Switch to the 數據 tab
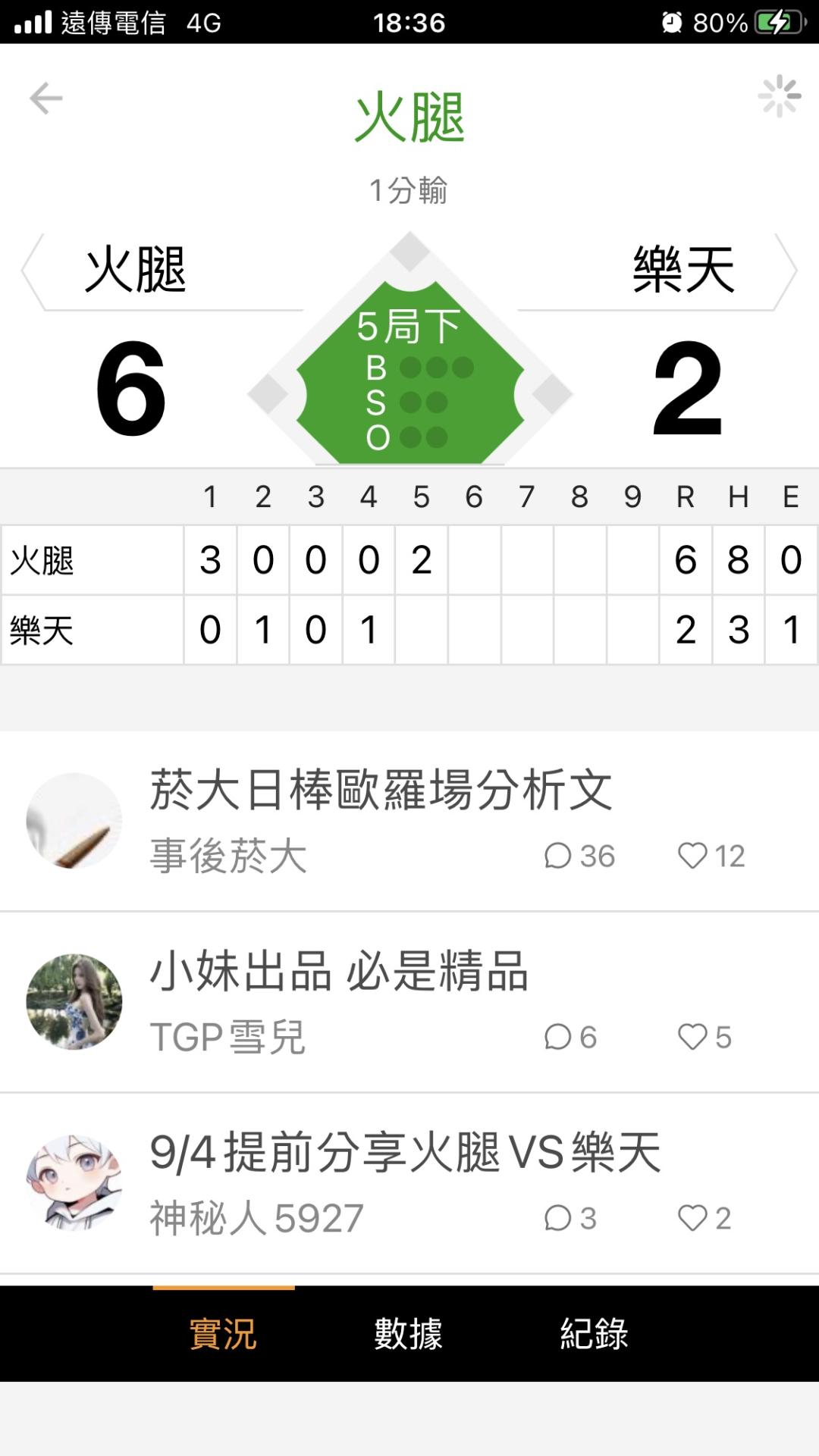 (x=408, y=1333)
